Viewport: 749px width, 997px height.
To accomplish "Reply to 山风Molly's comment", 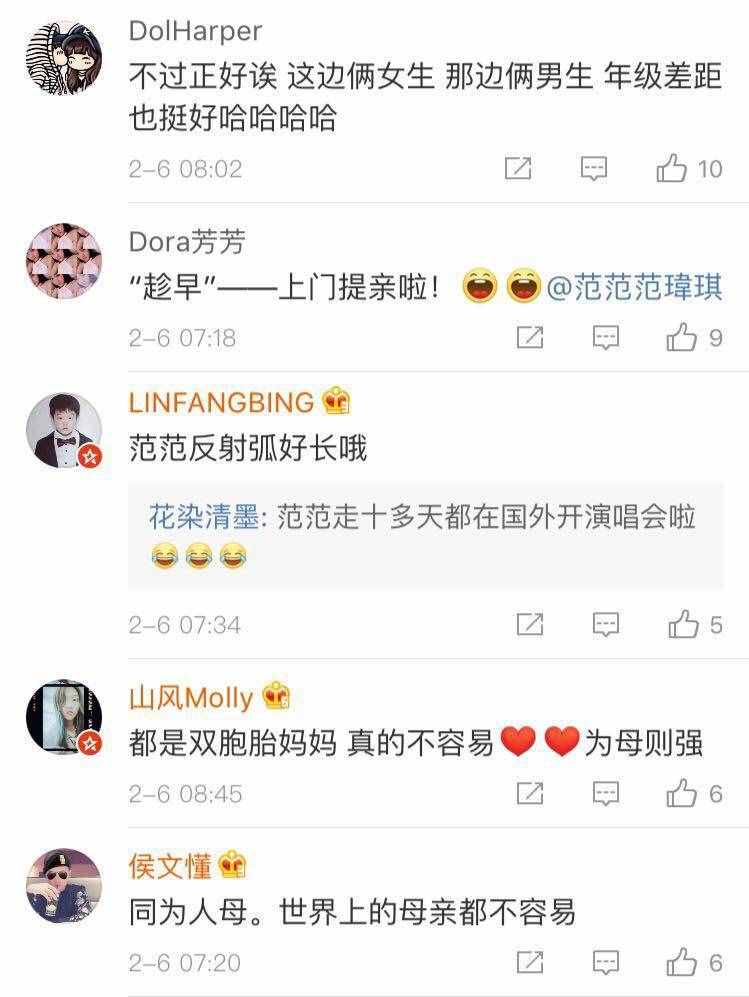I will pos(606,794).
